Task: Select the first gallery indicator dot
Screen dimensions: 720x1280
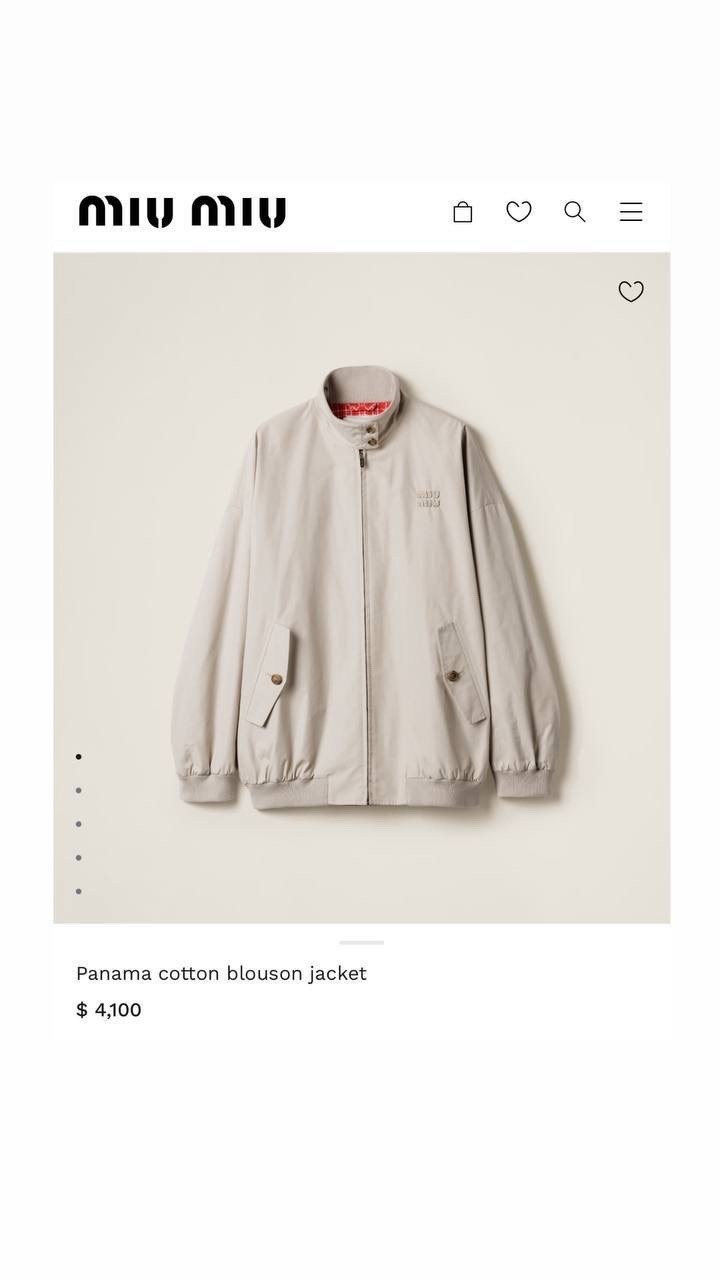Action: click(x=79, y=756)
